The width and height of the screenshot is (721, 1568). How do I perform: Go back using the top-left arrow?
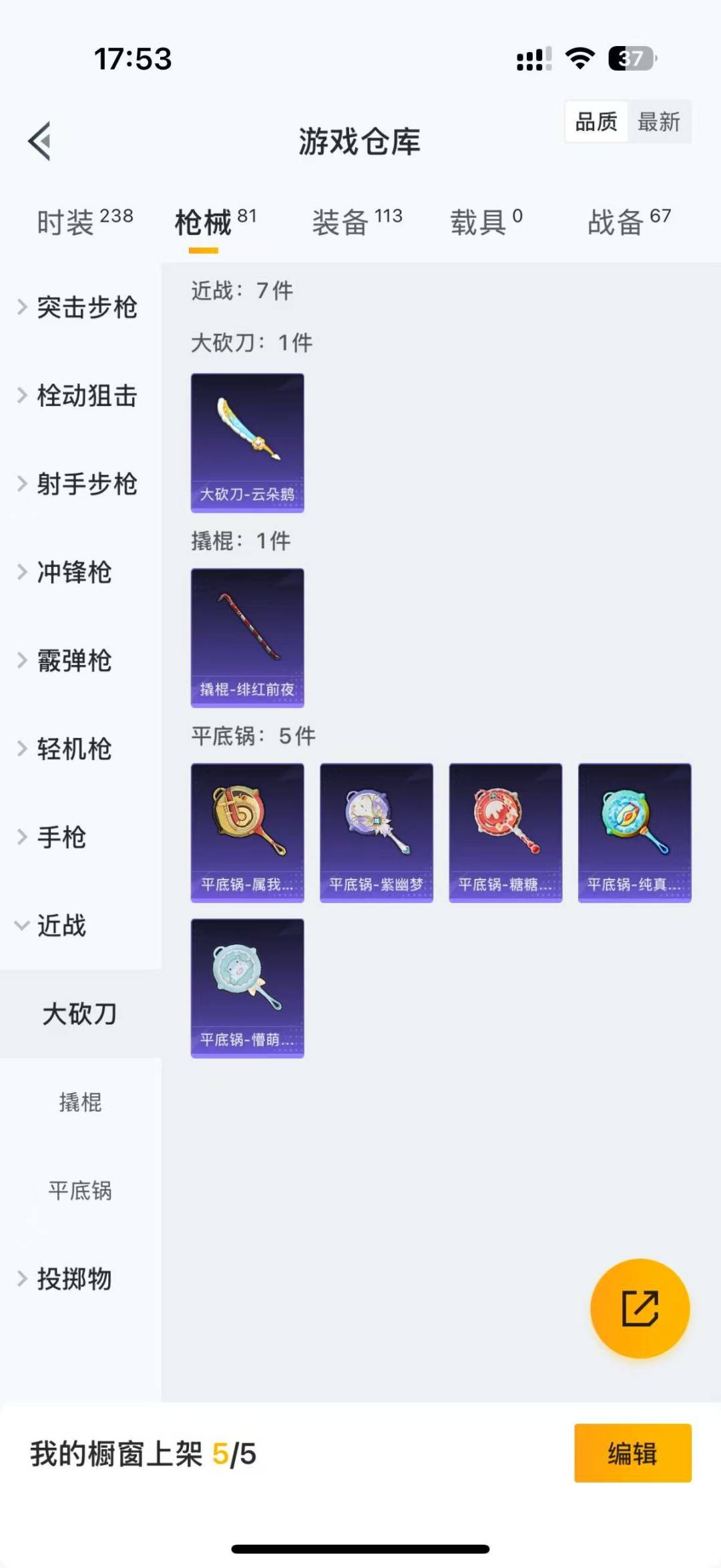(39, 141)
